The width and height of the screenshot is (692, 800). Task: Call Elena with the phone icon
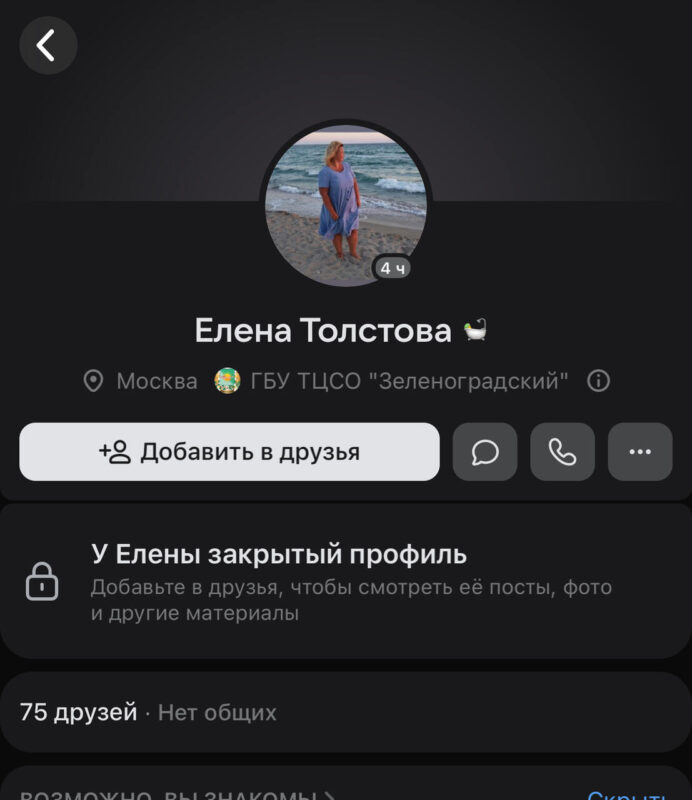click(x=562, y=452)
